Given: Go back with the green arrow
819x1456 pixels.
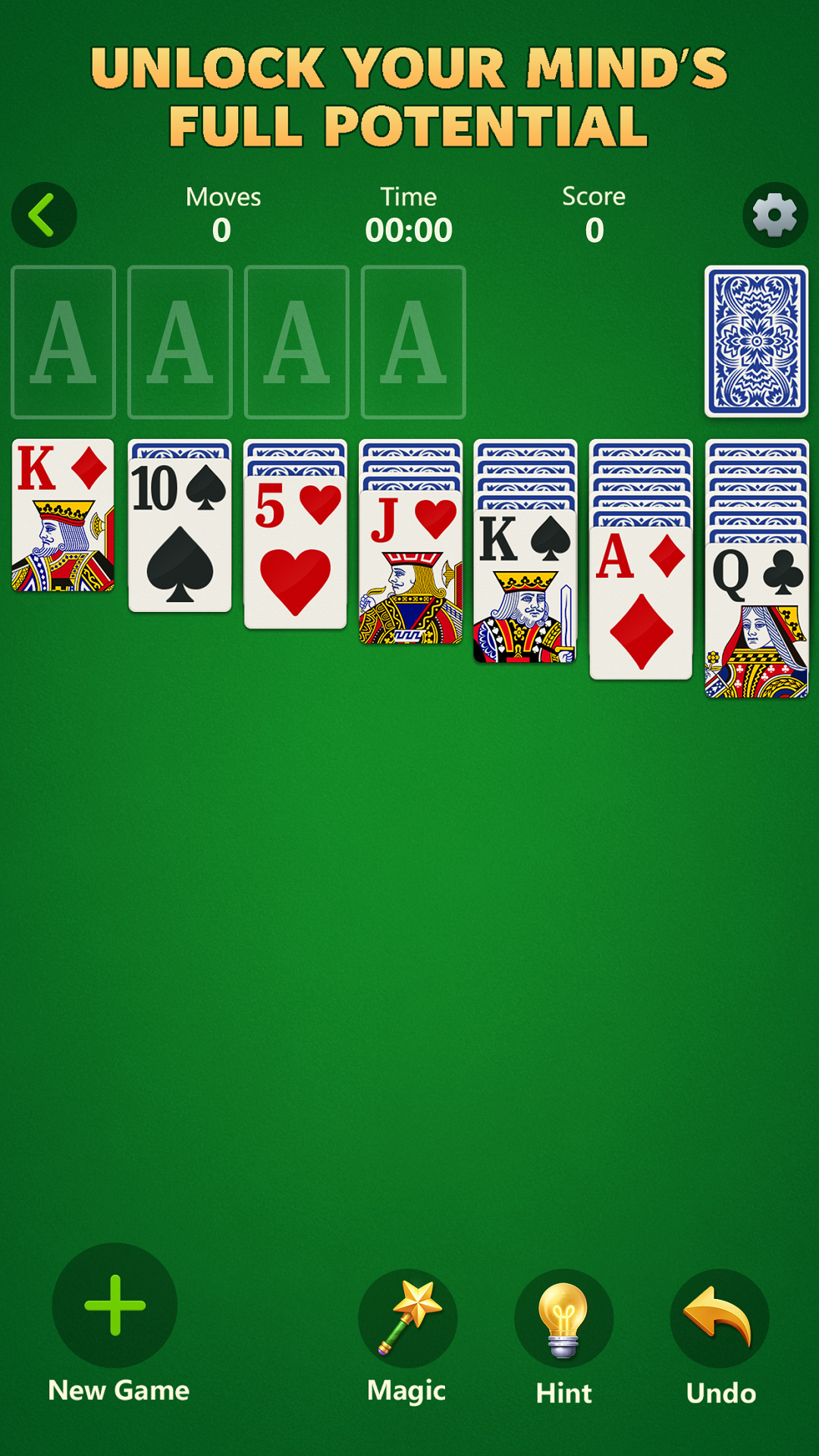Looking at the screenshot, I should coord(44,215).
